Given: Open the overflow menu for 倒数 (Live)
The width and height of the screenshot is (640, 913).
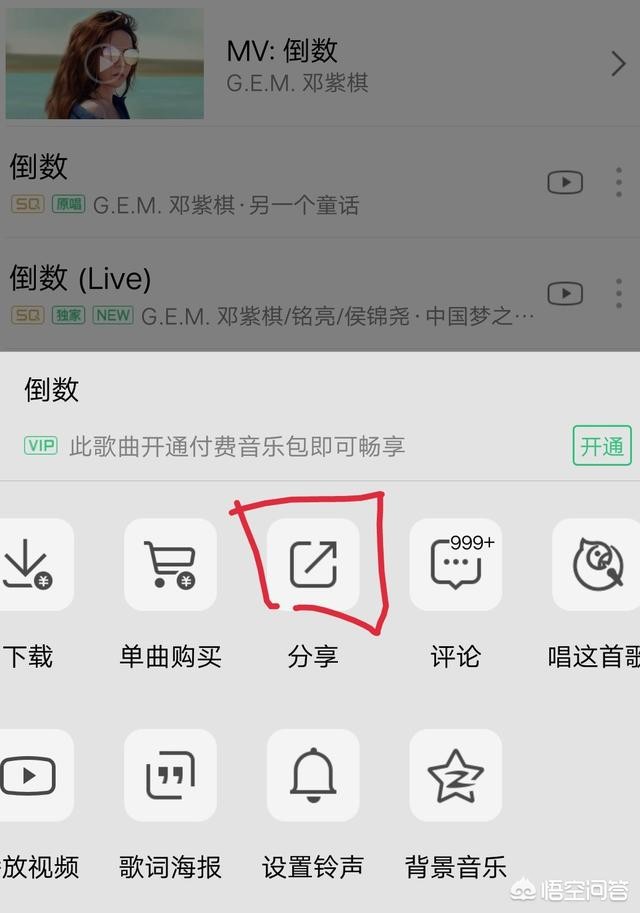Looking at the screenshot, I should 619,293.
